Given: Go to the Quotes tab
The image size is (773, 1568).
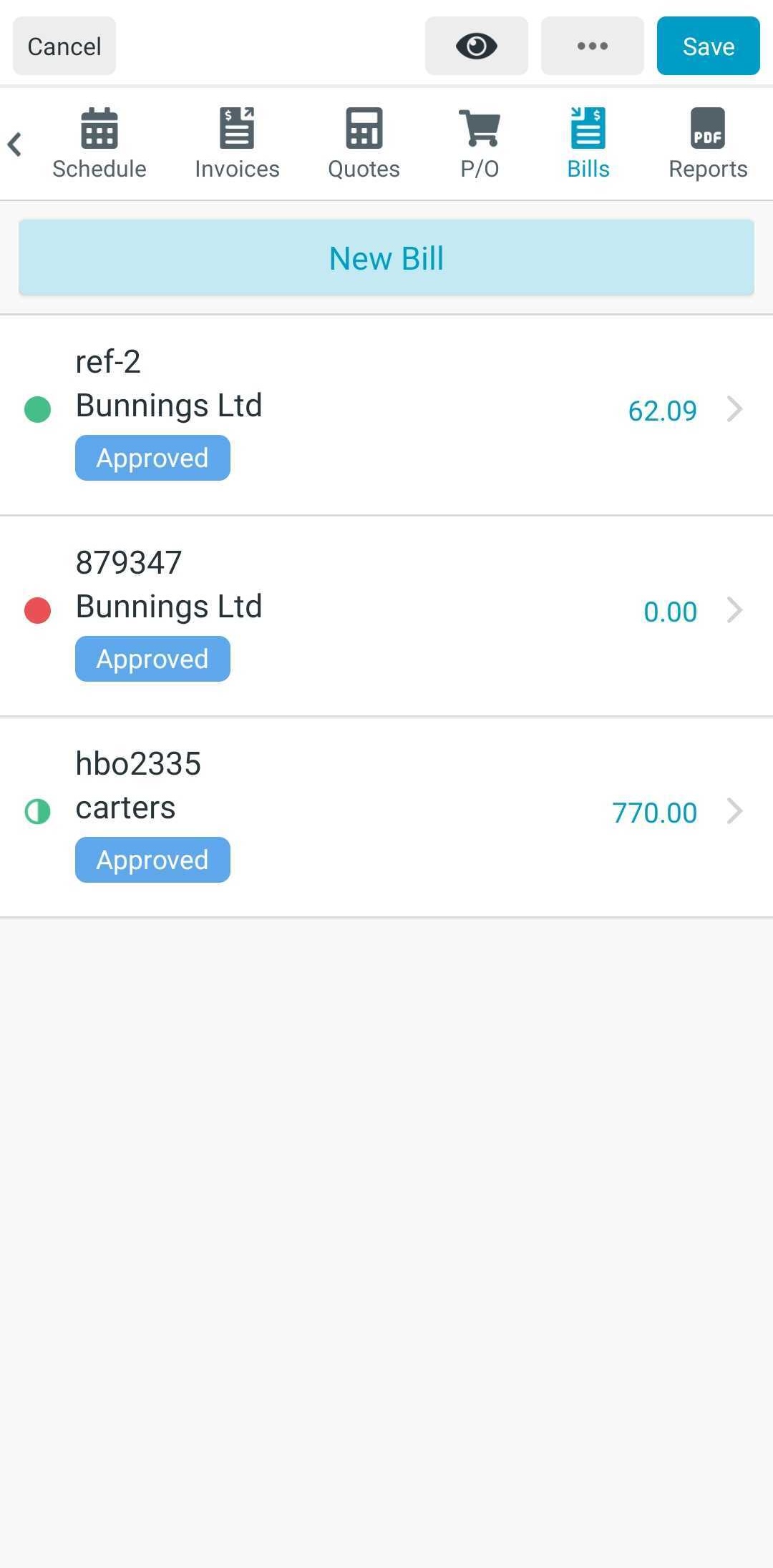Looking at the screenshot, I should click(x=364, y=144).
